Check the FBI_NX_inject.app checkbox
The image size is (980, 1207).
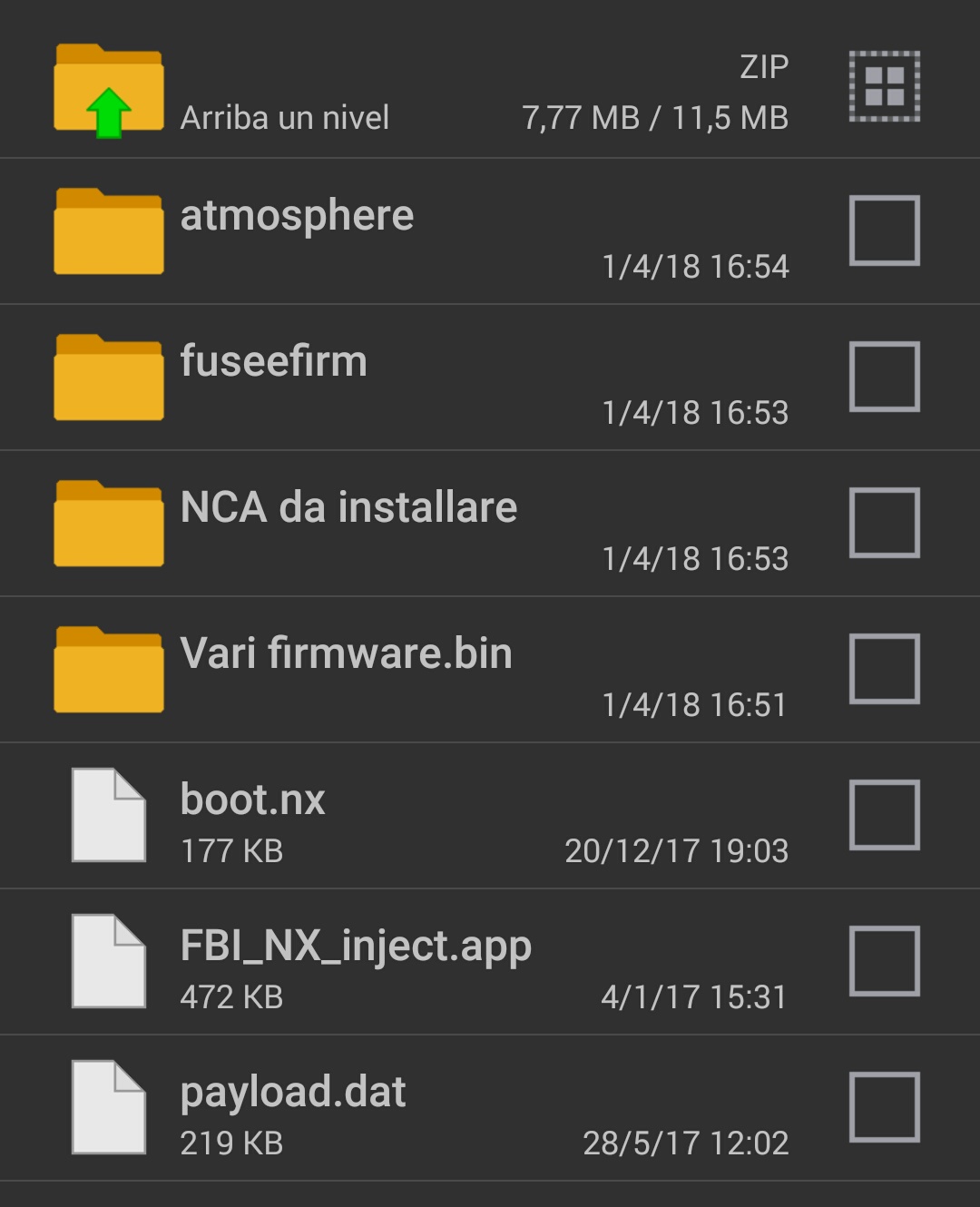(x=884, y=961)
